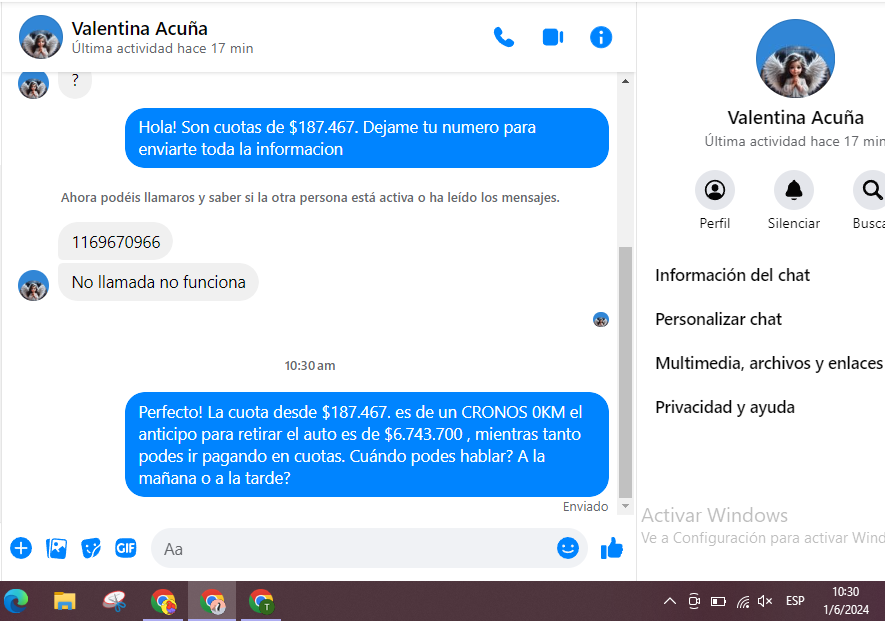Start a voice call with Valentina Acuña
The height and width of the screenshot is (621, 885).
point(504,38)
